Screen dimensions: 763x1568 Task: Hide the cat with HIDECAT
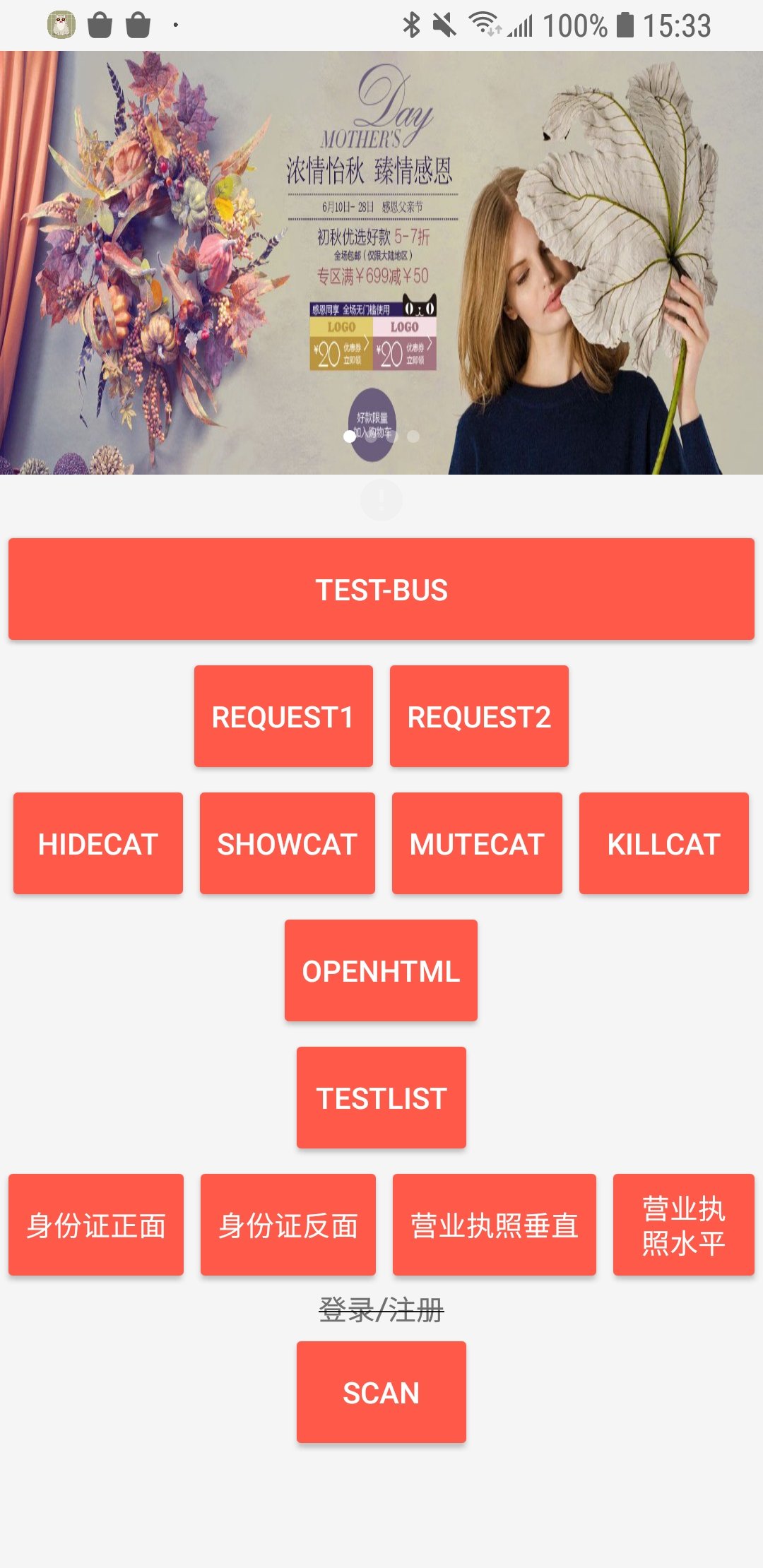click(x=98, y=843)
